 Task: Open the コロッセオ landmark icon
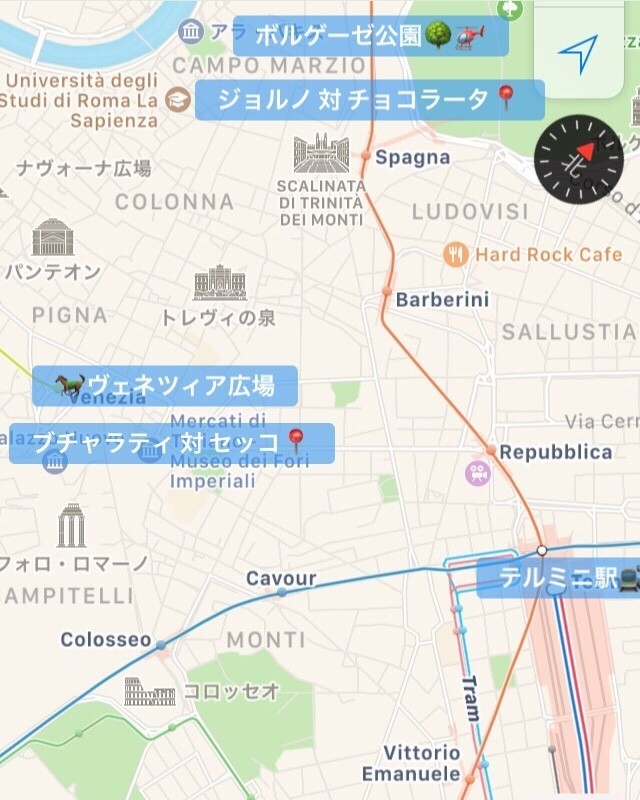tap(149, 691)
